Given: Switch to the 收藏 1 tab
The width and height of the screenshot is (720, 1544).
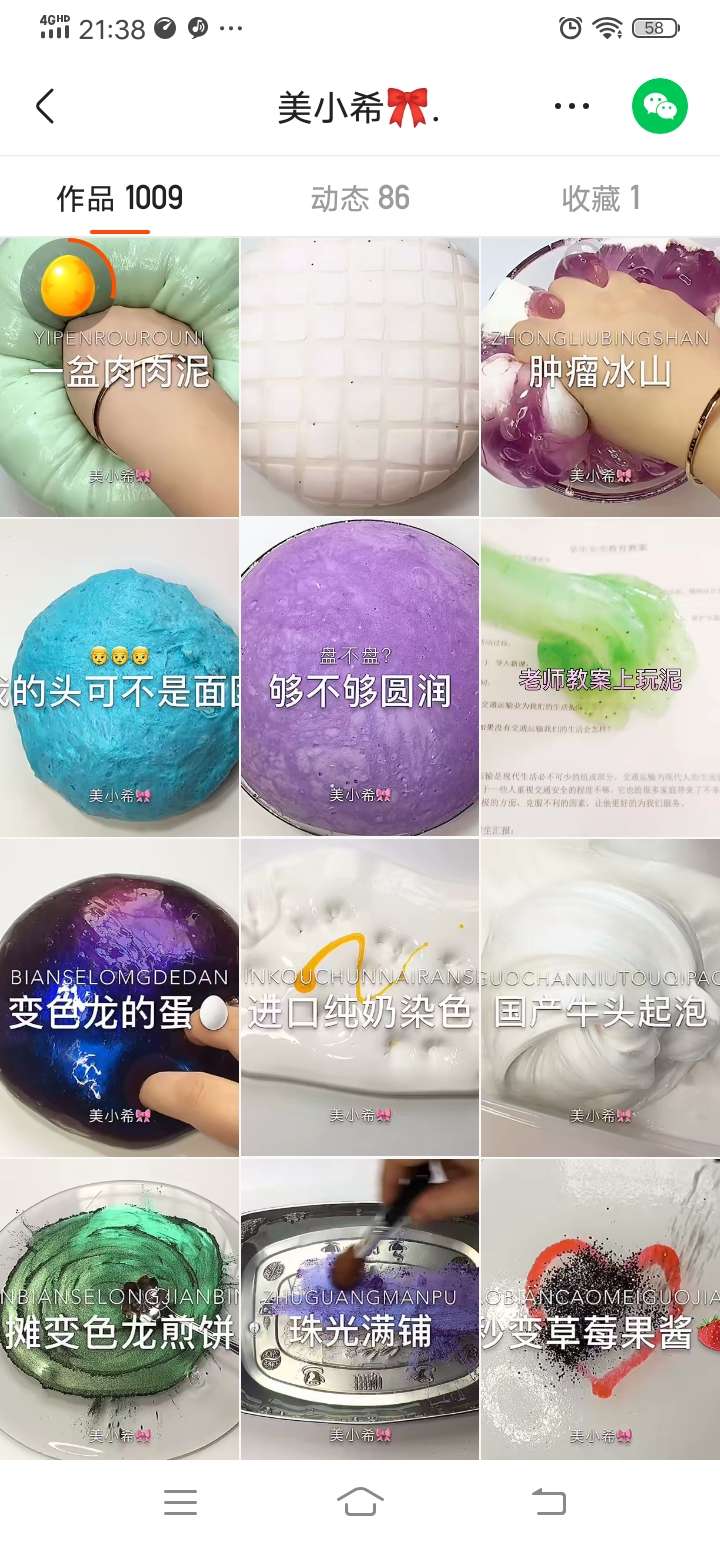Looking at the screenshot, I should point(600,198).
